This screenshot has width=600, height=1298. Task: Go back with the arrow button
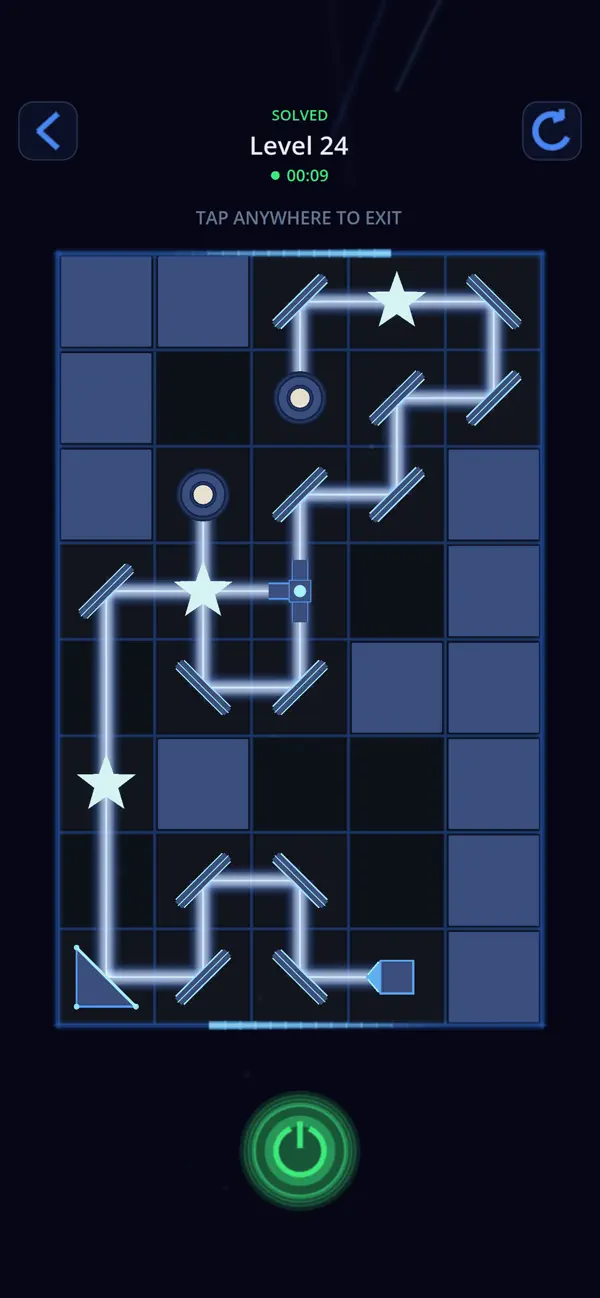point(48,131)
